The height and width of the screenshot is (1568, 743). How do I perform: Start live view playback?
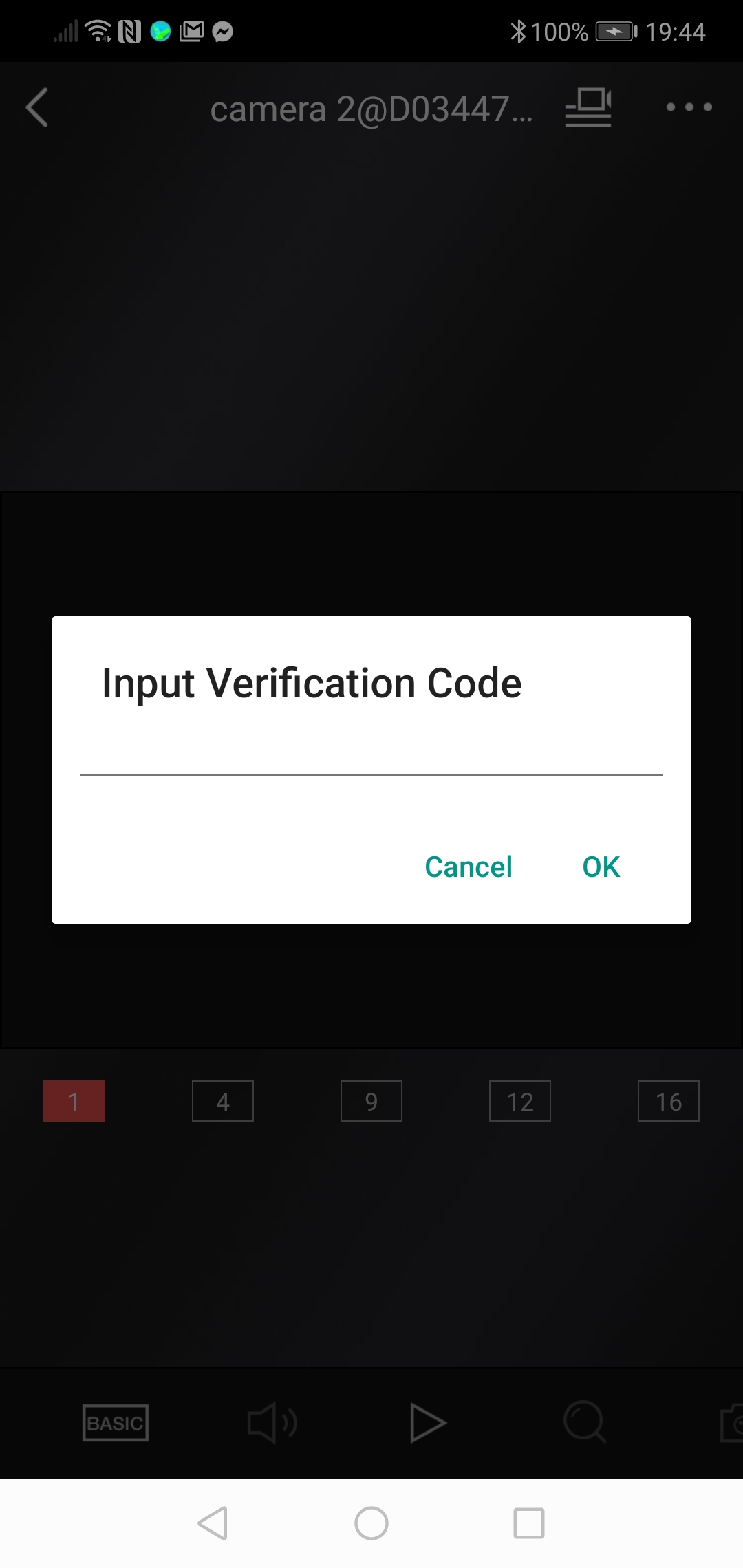[x=428, y=1422]
